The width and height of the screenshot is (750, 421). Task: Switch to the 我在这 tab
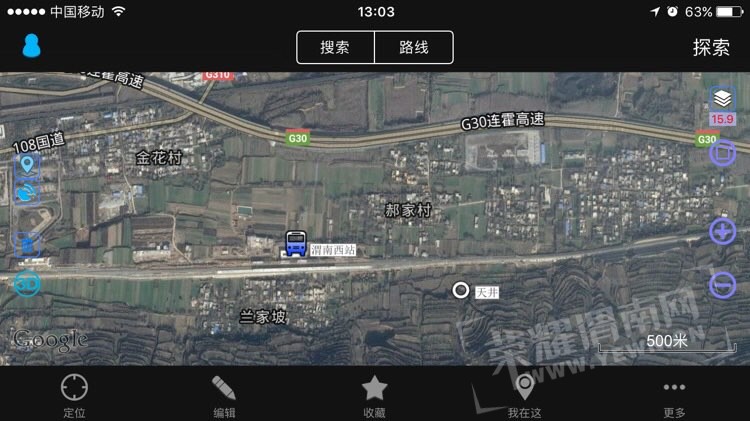[524, 395]
